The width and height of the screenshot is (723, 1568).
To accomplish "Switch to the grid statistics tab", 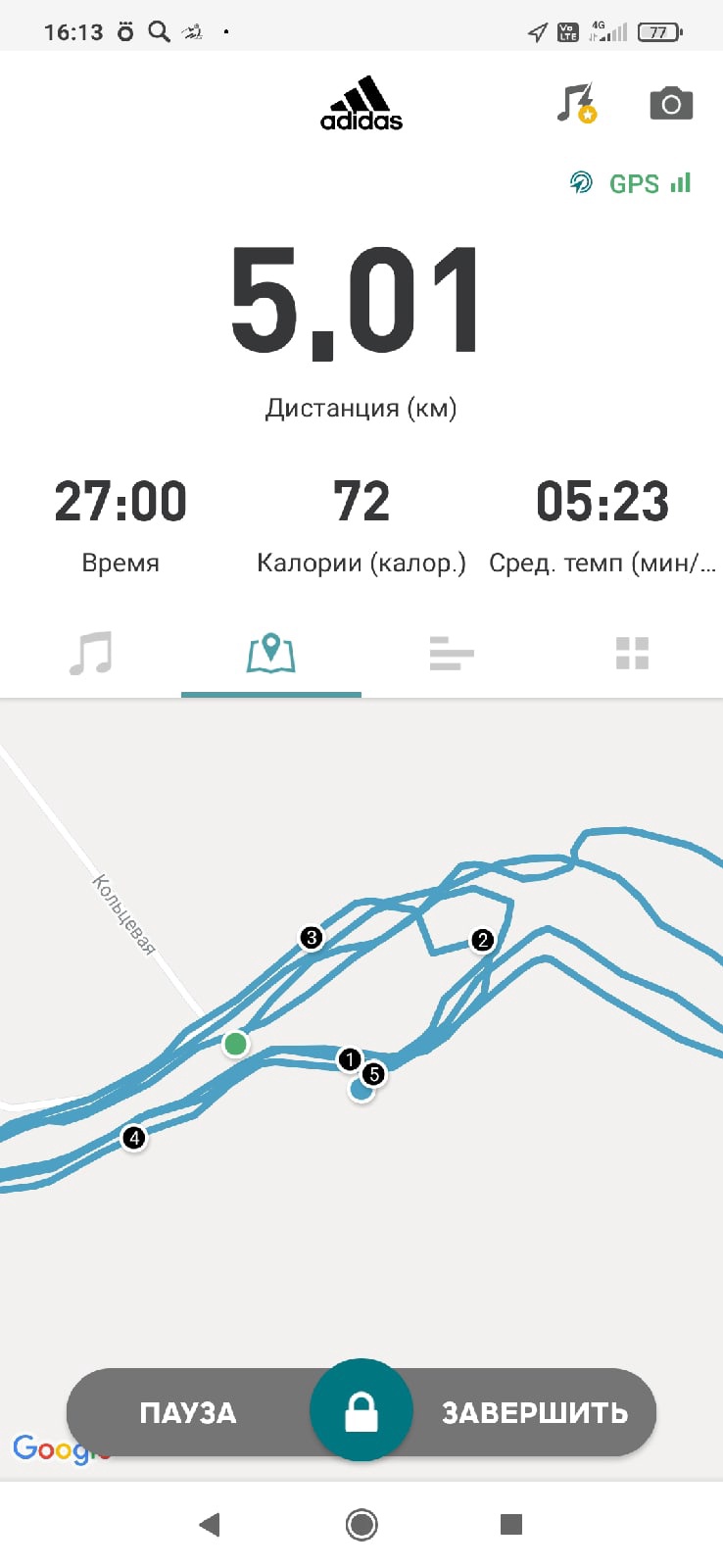I will [x=632, y=653].
